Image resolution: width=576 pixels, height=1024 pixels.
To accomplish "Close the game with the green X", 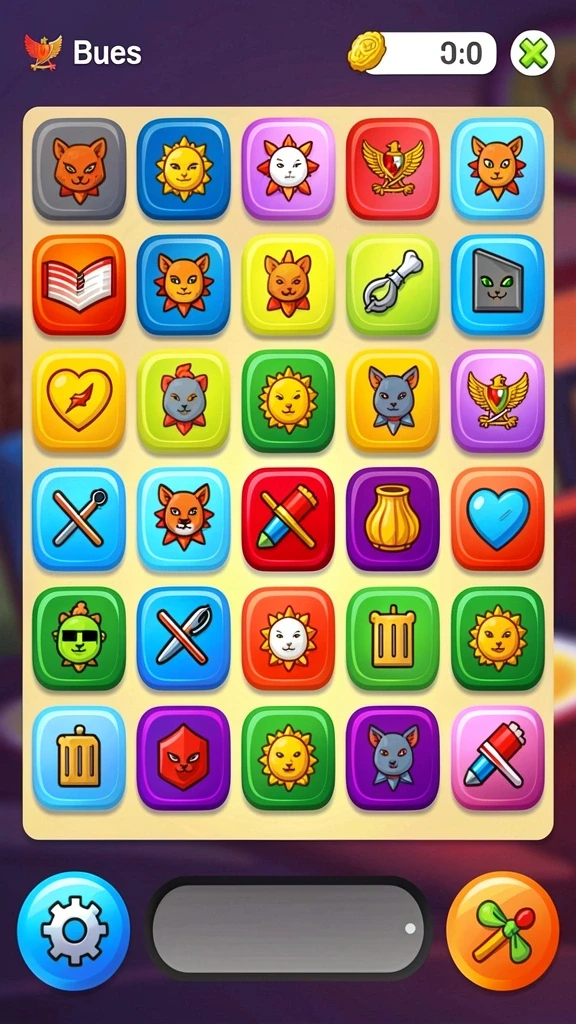I will click(x=532, y=54).
